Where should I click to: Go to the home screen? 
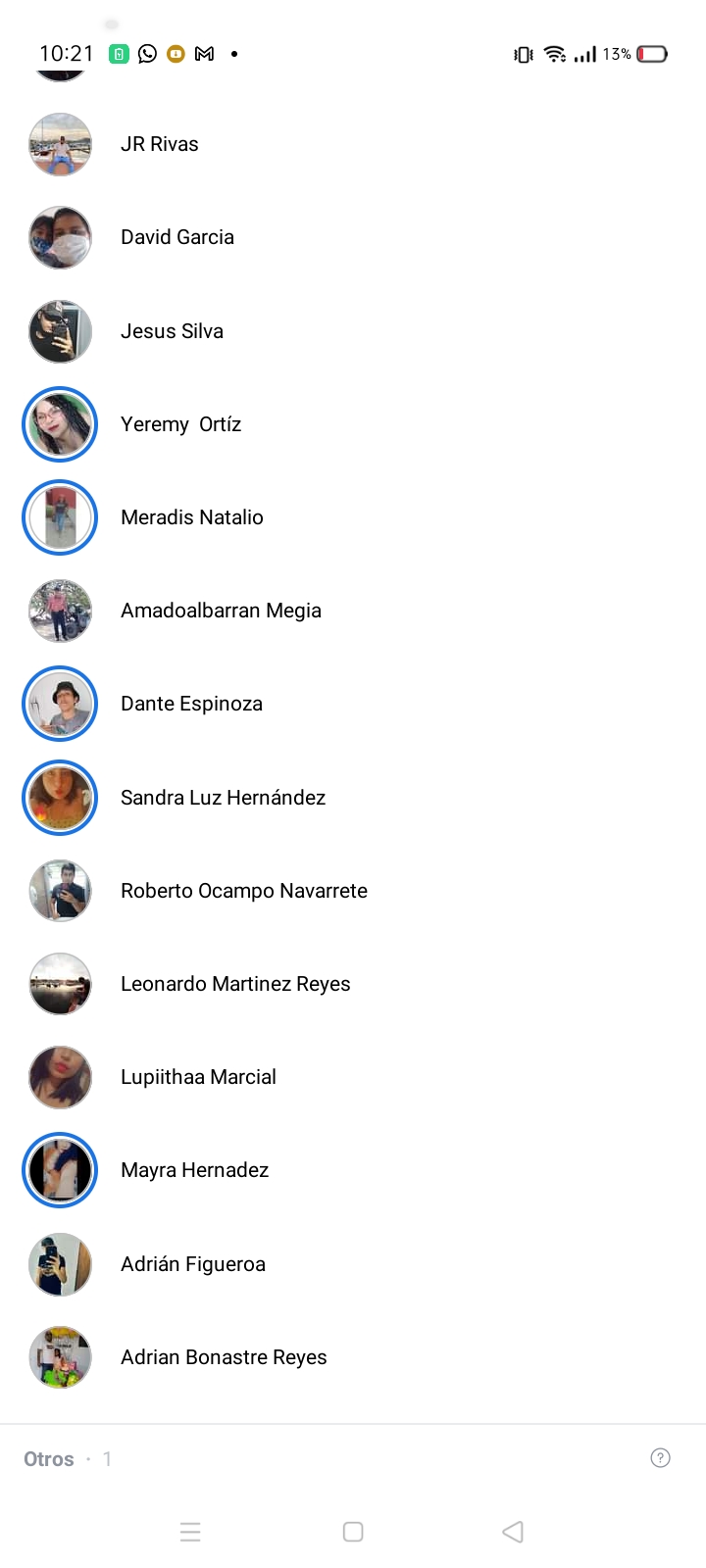(x=353, y=1532)
